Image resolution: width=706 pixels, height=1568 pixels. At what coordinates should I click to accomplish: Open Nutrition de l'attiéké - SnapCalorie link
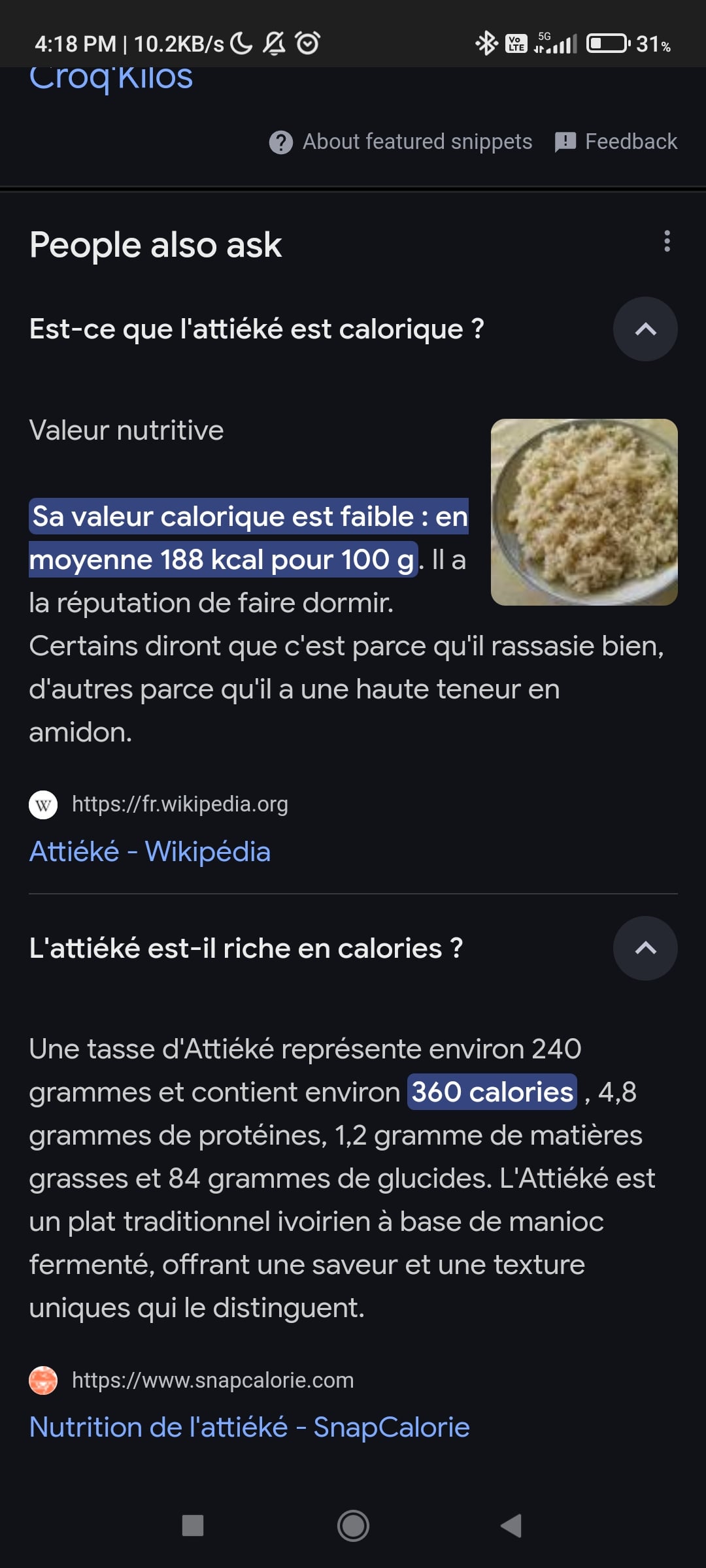(249, 1428)
